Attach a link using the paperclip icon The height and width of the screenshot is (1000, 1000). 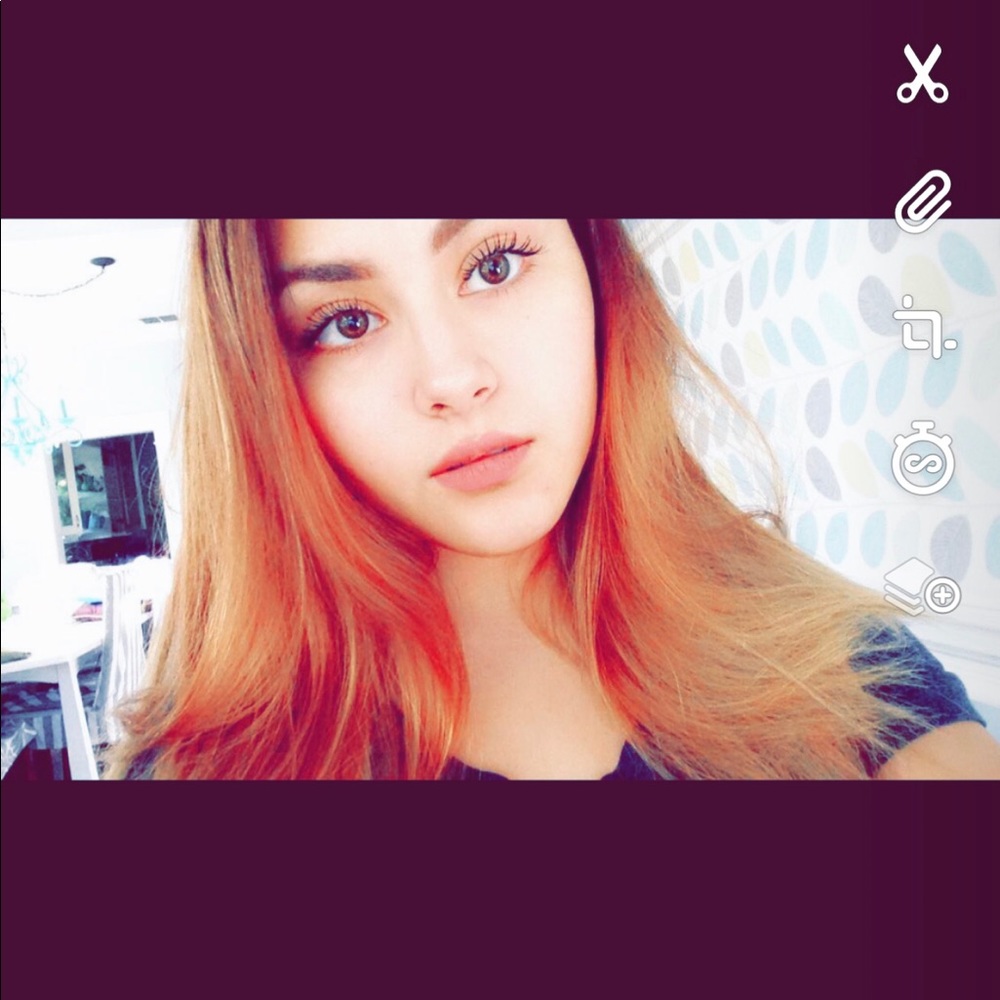923,201
